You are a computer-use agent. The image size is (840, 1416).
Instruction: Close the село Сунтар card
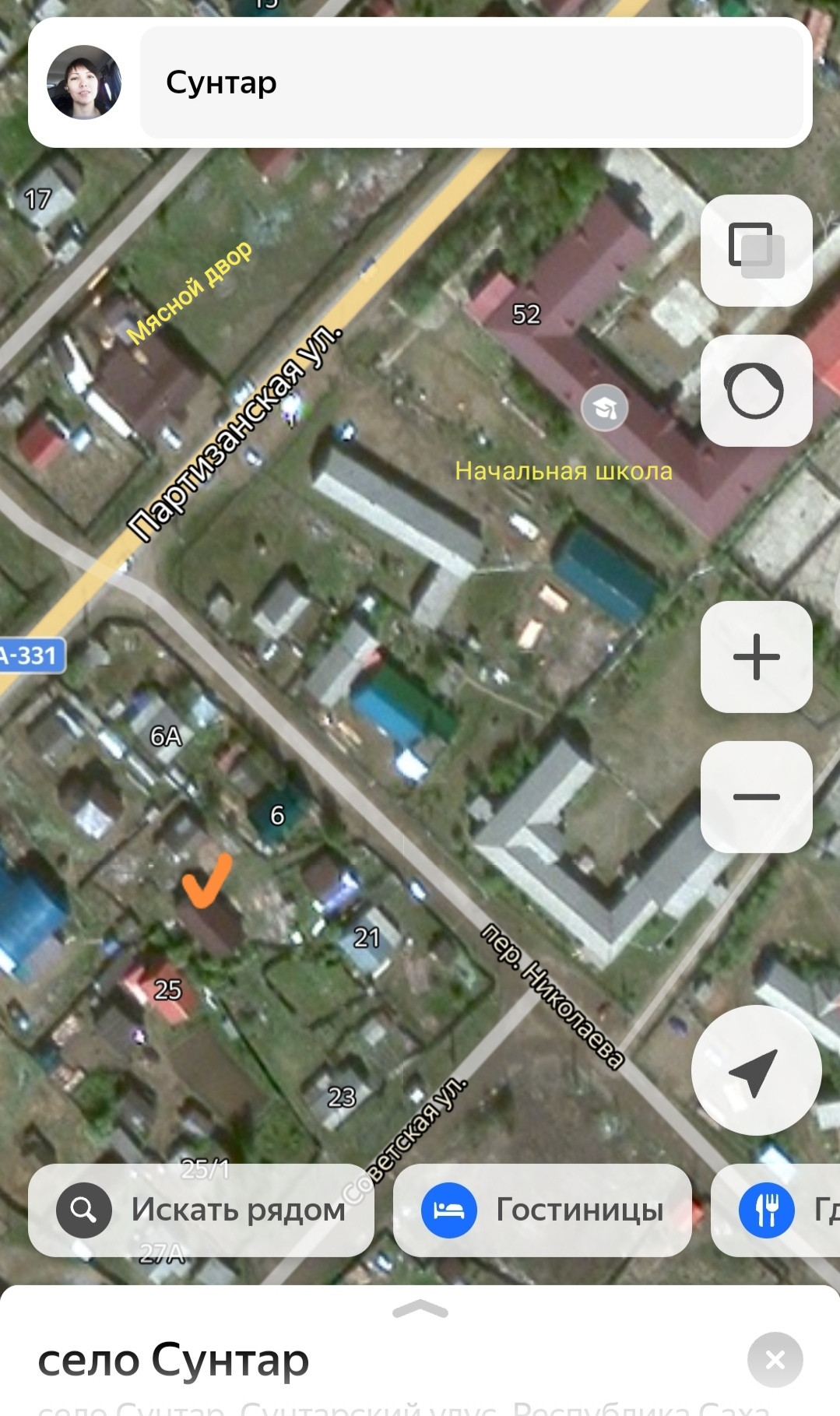[775, 1359]
